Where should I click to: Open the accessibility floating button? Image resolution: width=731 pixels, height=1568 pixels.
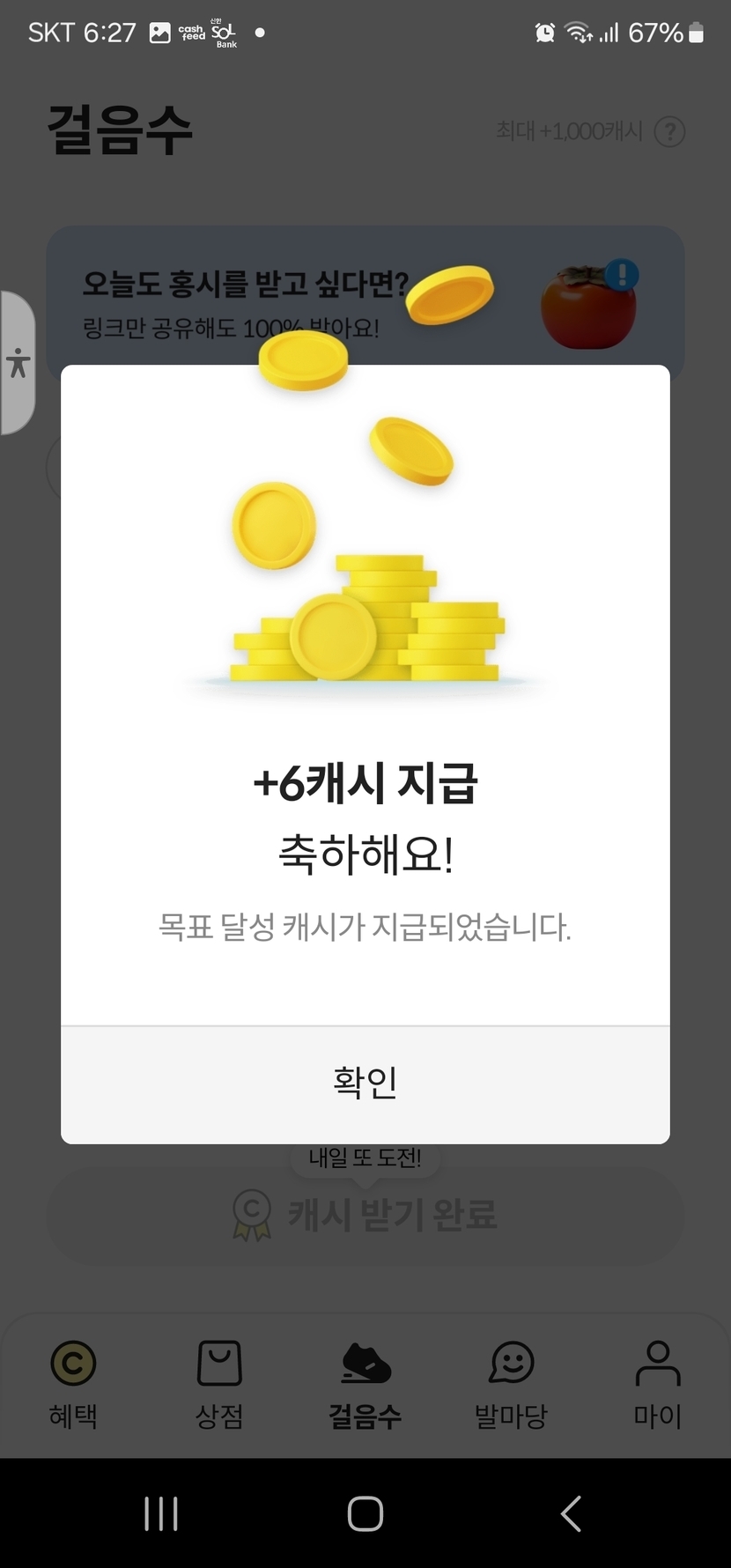click(18, 363)
